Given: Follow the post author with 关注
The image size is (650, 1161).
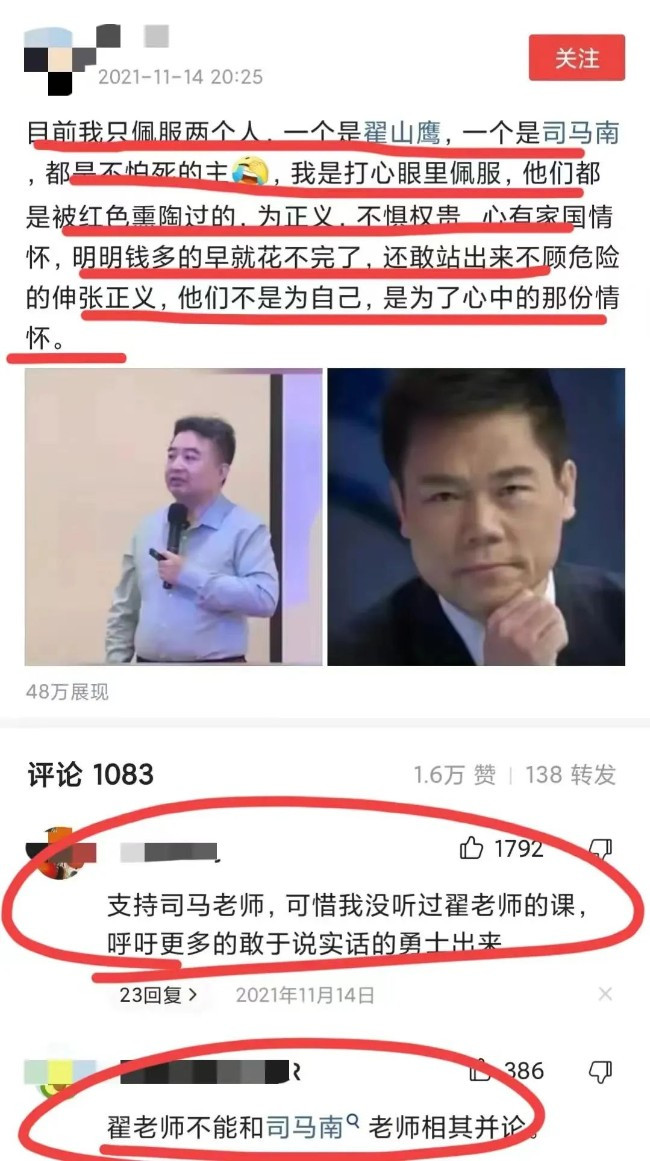Looking at the screenshot, I should click(x=576, y=58).
